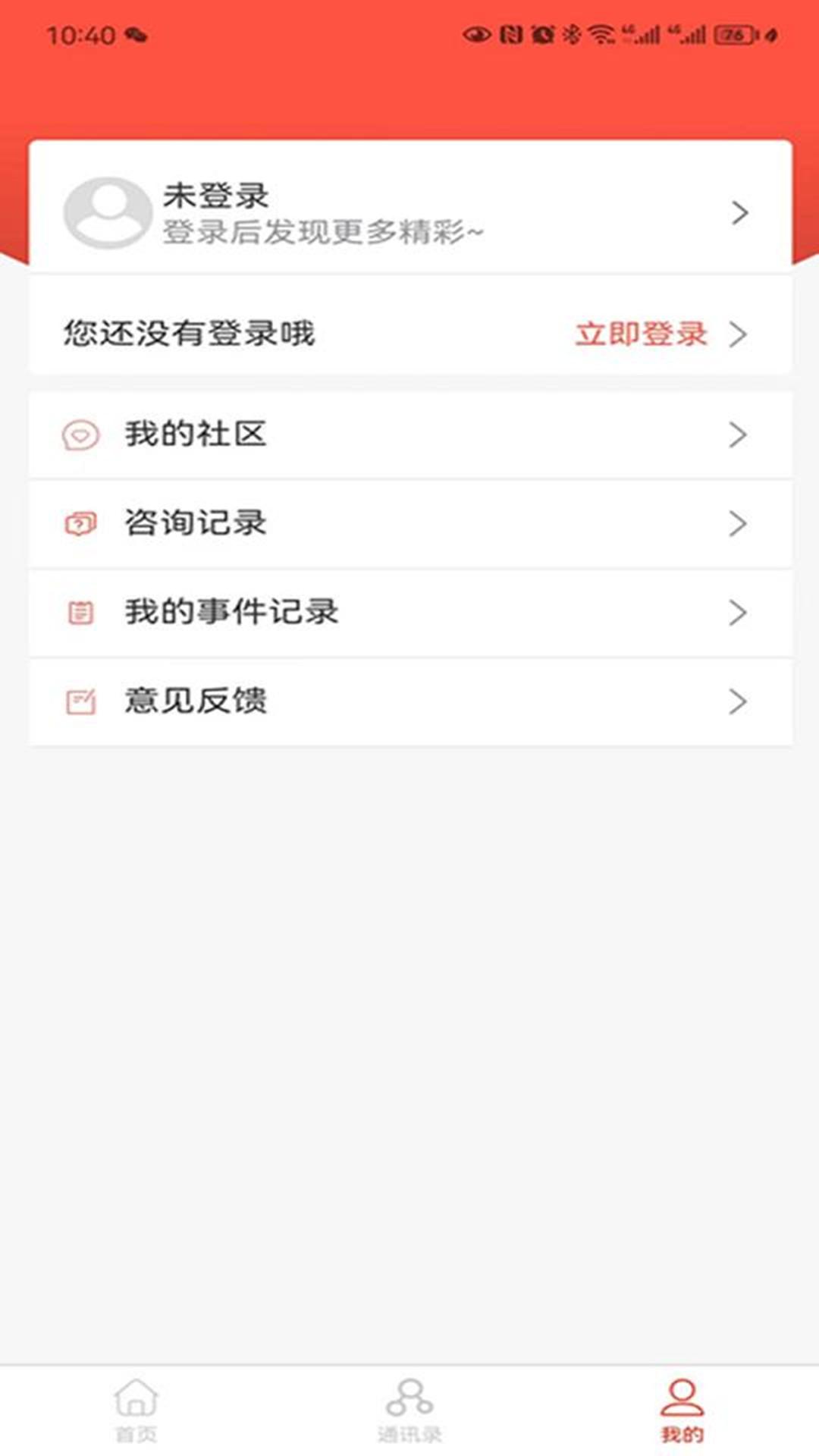
Task: Open 我的事件记录
Action: (x=409, y=612)
